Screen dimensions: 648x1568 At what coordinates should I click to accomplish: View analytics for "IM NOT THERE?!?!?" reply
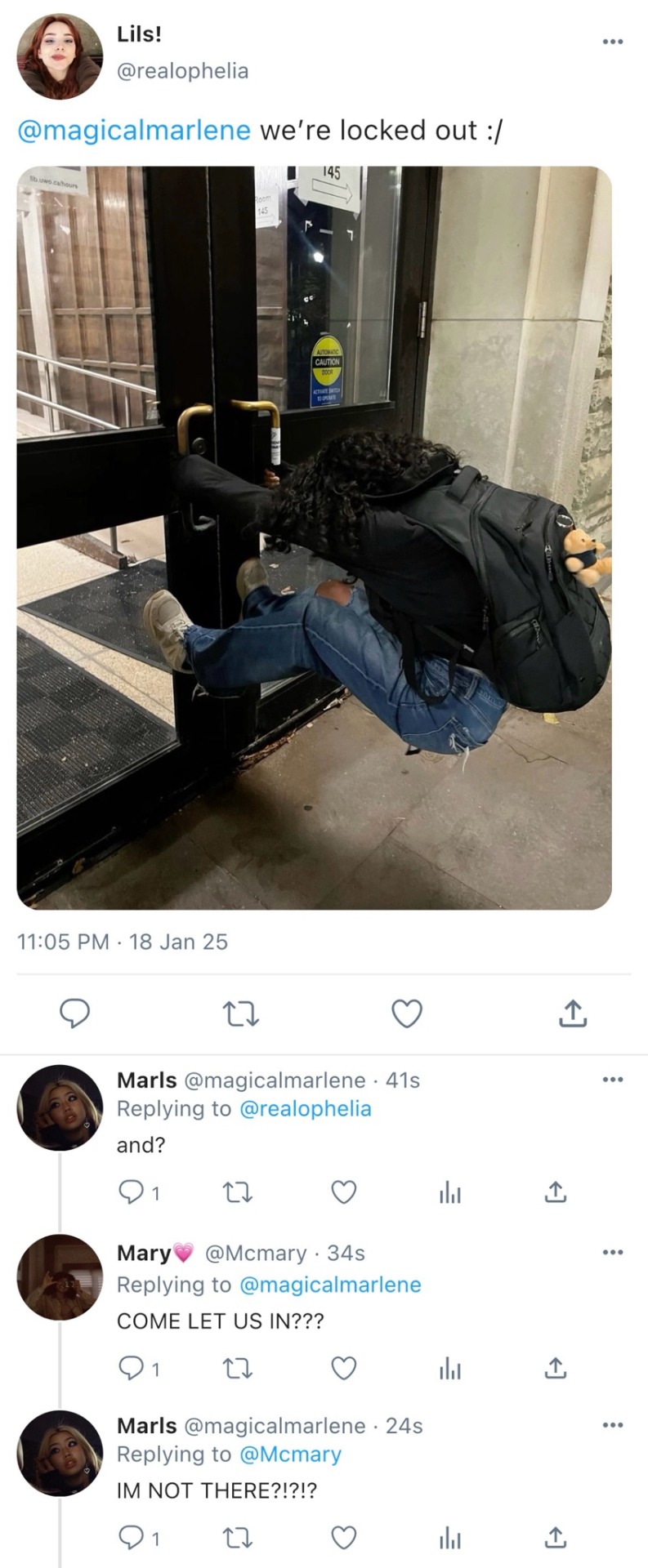pyautogui.click(x=449, y=1539)
